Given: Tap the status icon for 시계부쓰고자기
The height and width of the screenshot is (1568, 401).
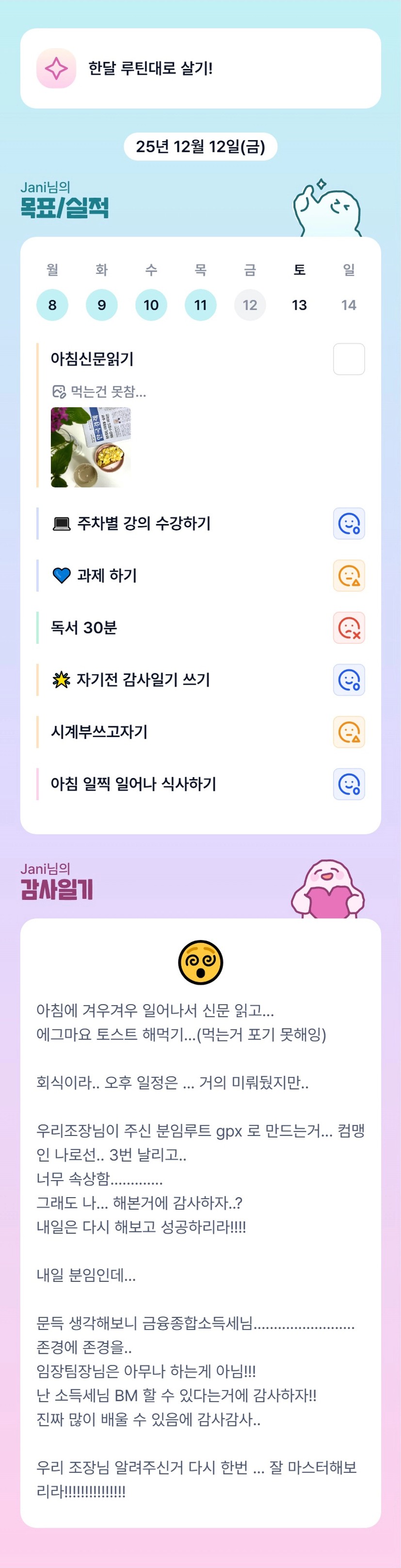Looking at the screenshot, I should click(349, 732).
